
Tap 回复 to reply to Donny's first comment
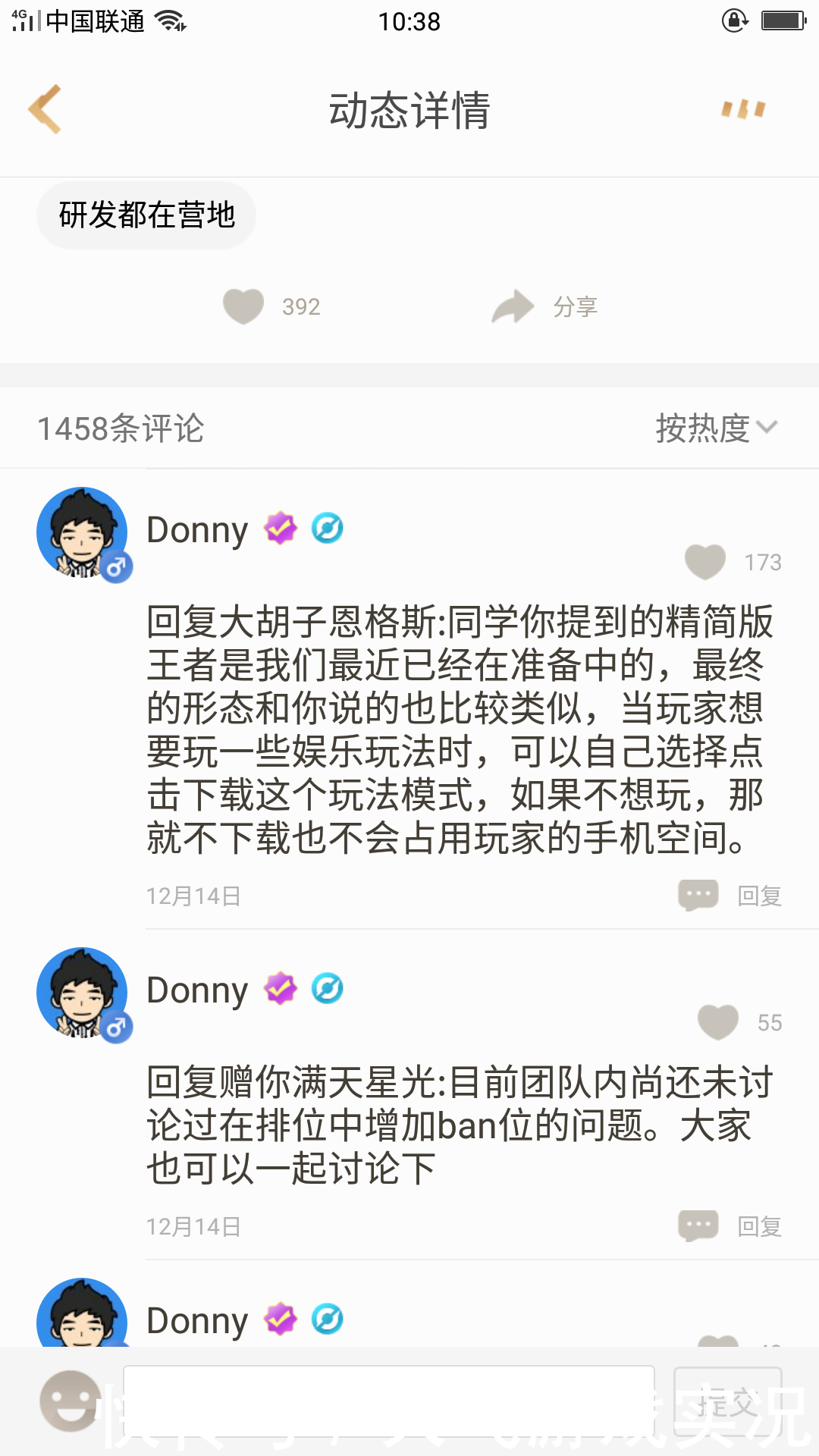[x=759, y=896]
